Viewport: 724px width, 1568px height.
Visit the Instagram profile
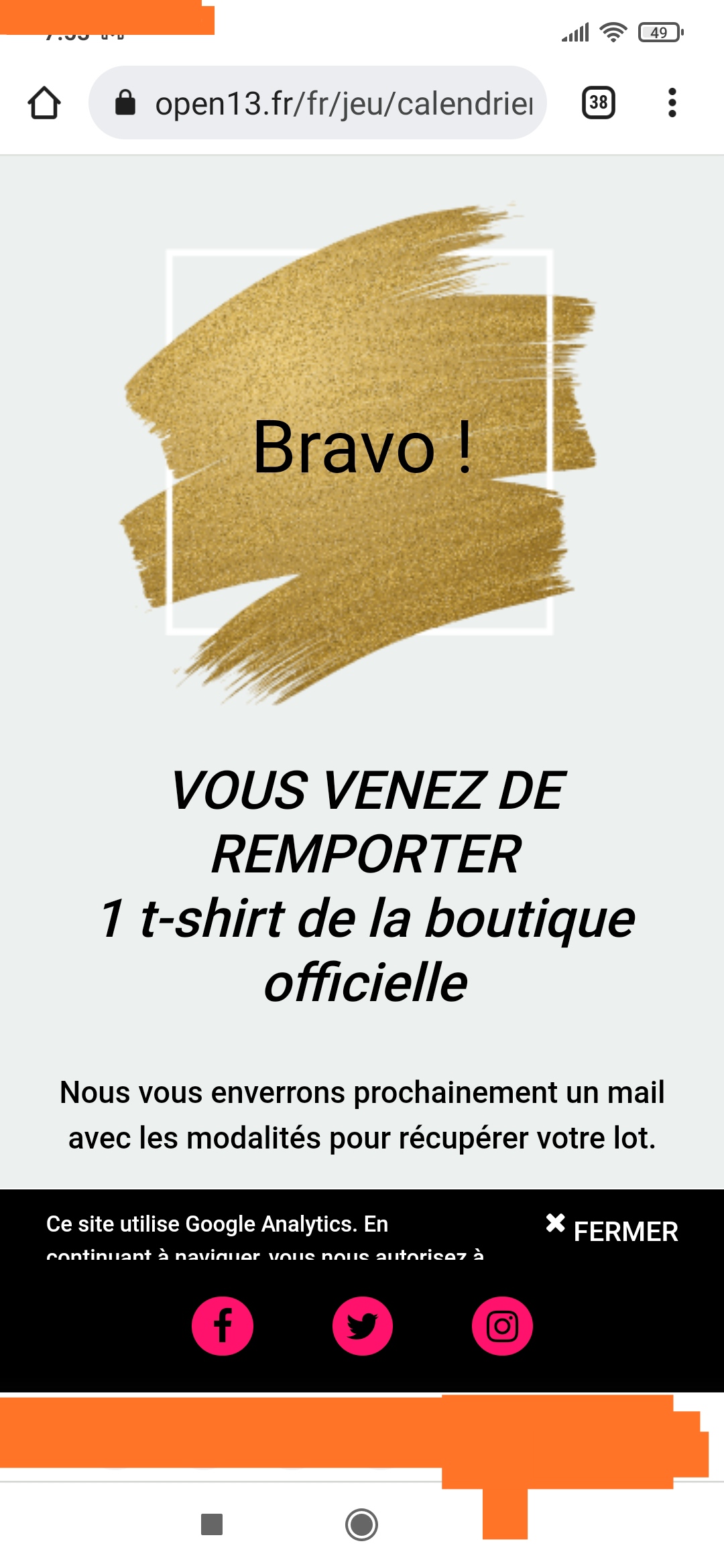(x=502, y=1326)
